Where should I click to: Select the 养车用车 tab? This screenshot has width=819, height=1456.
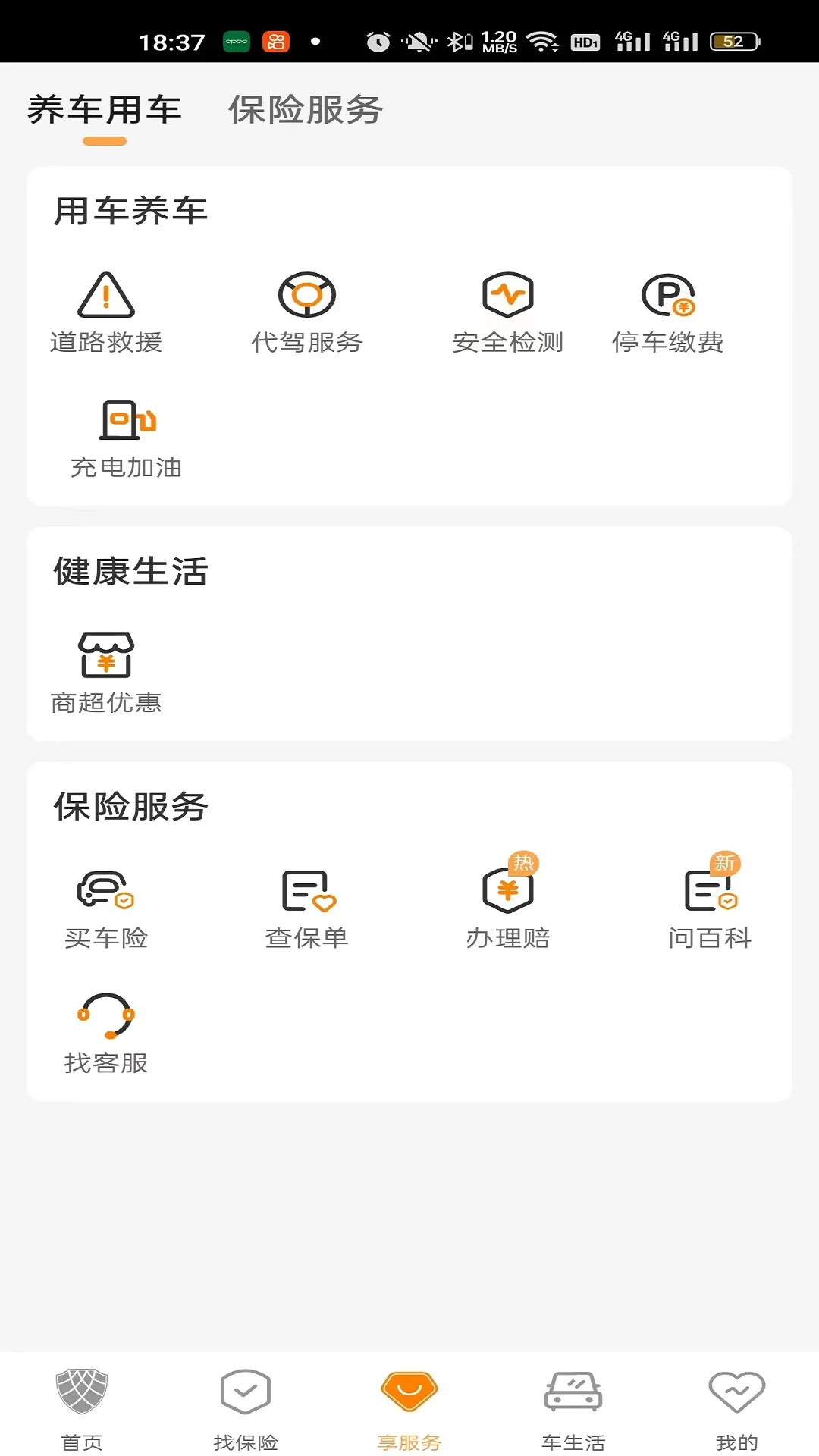point(105,110)
